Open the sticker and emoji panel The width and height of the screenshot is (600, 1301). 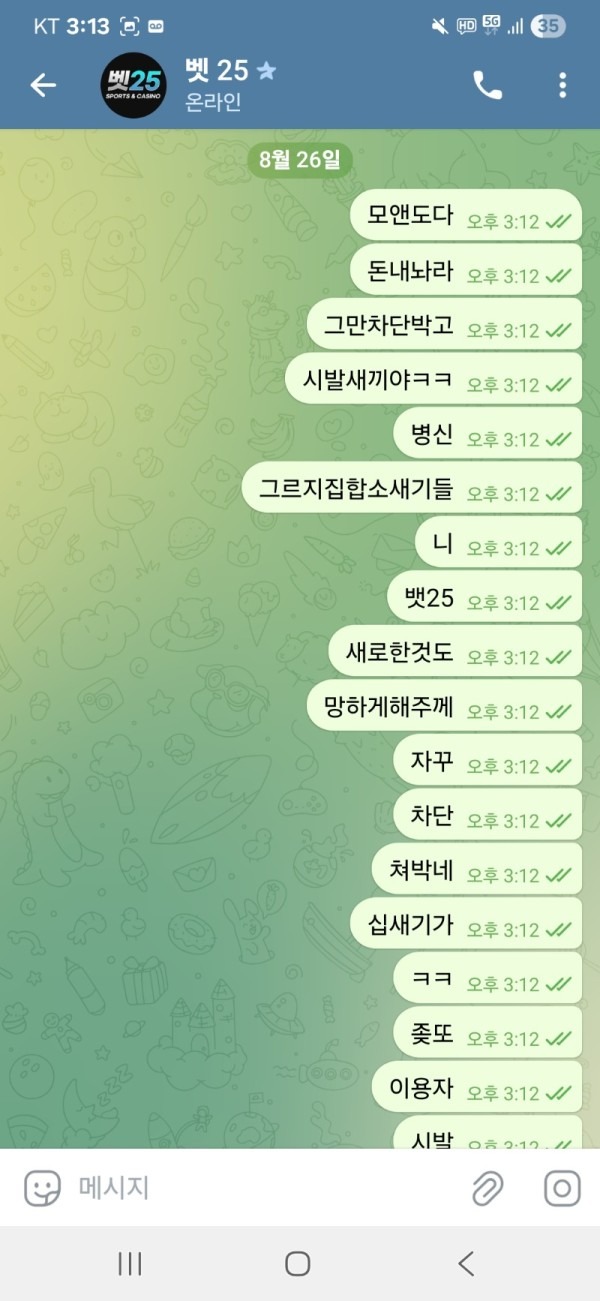click(x=42, y=1188)
